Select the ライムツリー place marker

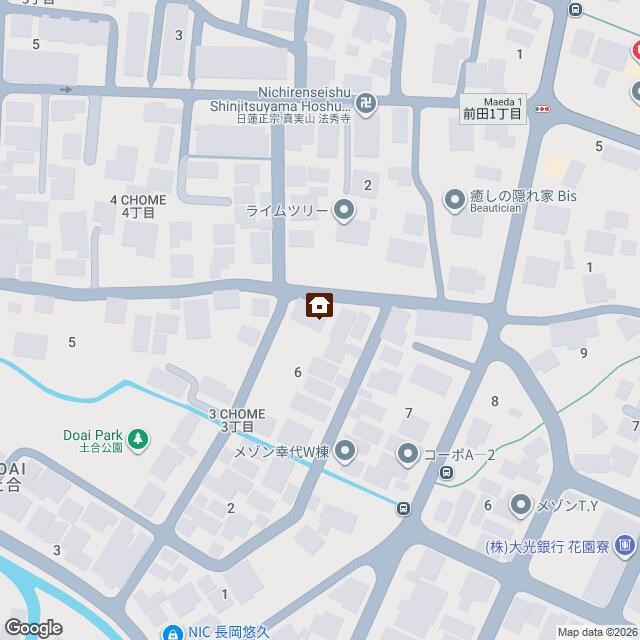coord(344,210)
